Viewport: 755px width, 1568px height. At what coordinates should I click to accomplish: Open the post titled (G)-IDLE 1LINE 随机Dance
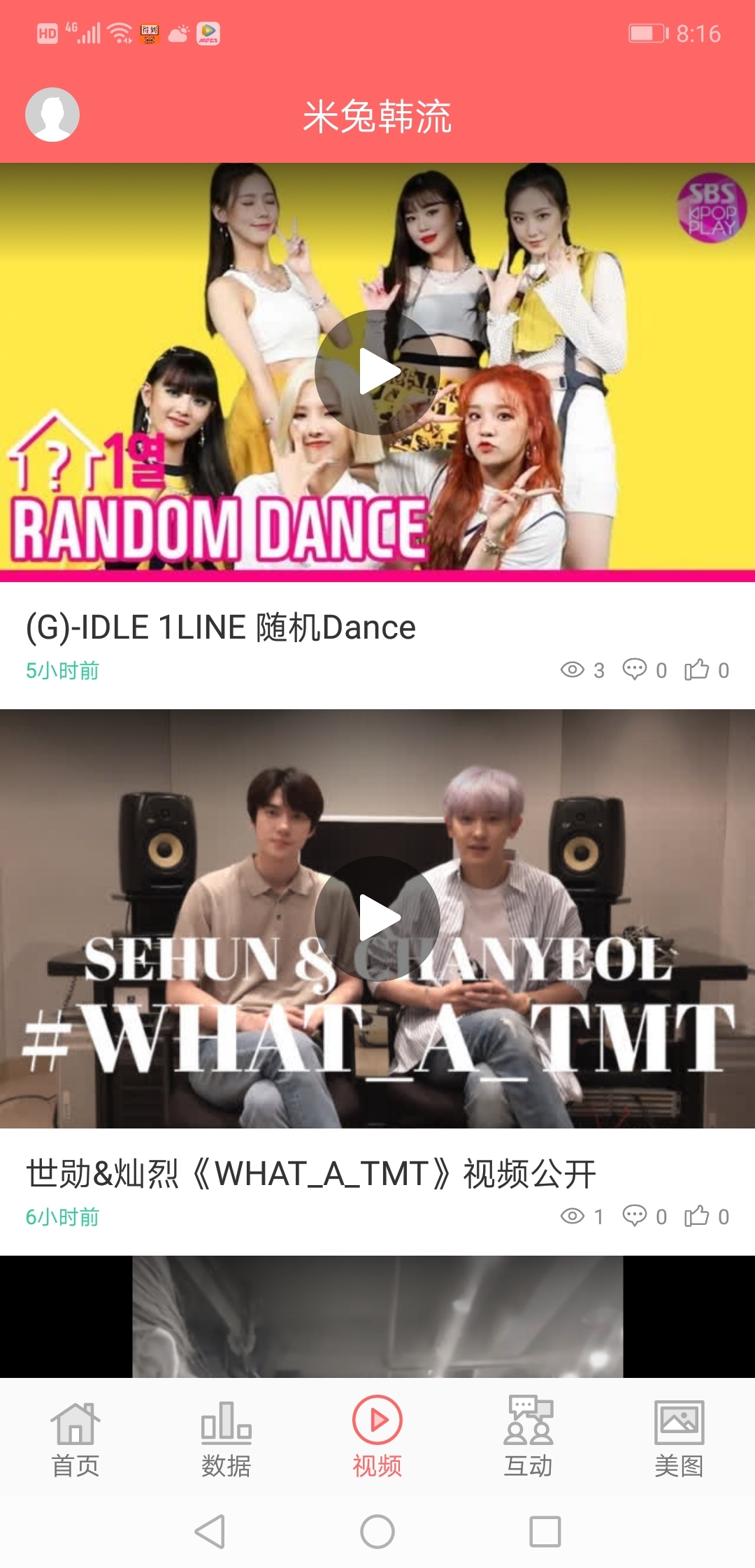(221, 627)
